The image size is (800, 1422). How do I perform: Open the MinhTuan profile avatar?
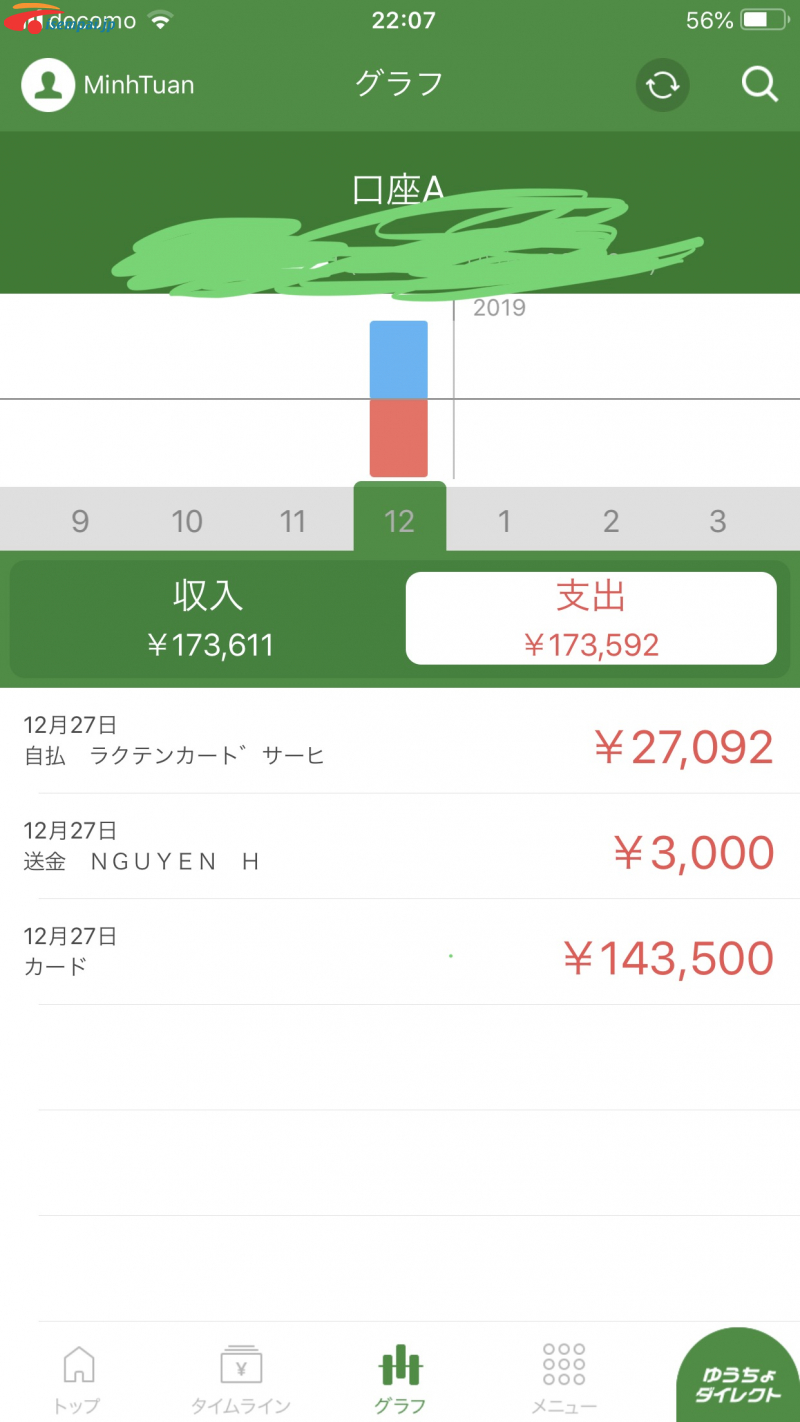click(48, 85)
